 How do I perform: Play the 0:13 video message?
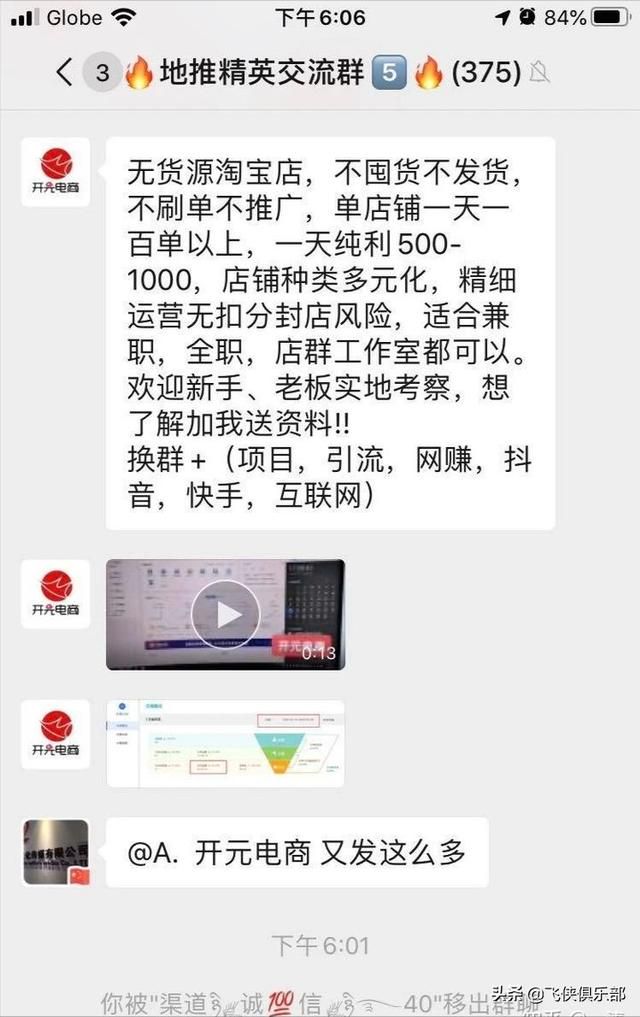[x=225, y=614]
